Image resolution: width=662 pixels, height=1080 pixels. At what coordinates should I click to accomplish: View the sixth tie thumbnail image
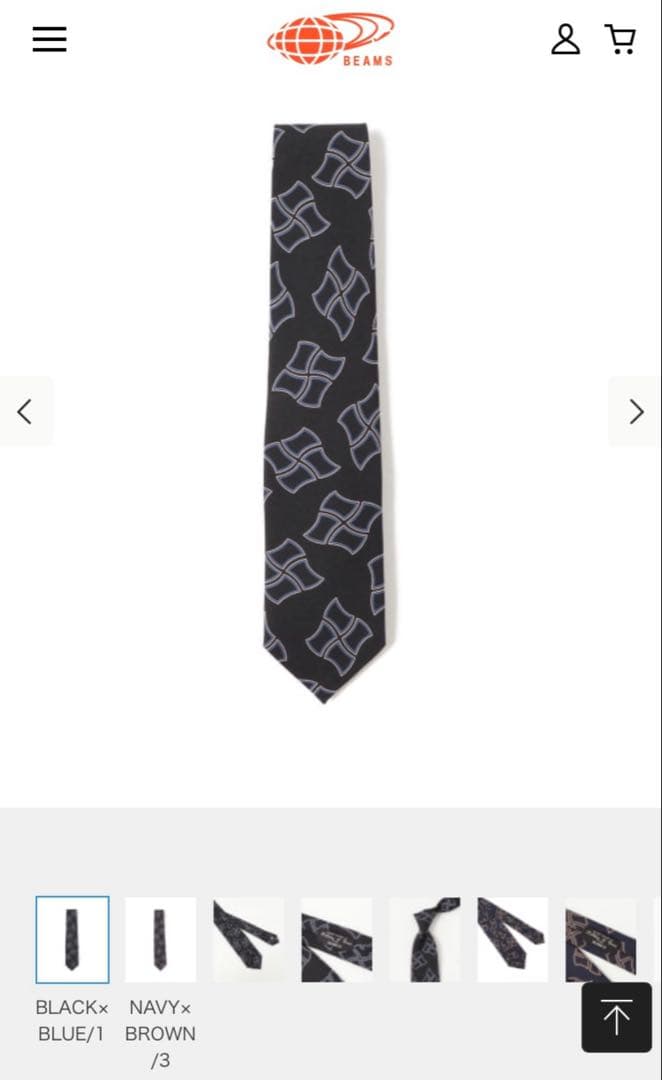(x=512, y=940)
